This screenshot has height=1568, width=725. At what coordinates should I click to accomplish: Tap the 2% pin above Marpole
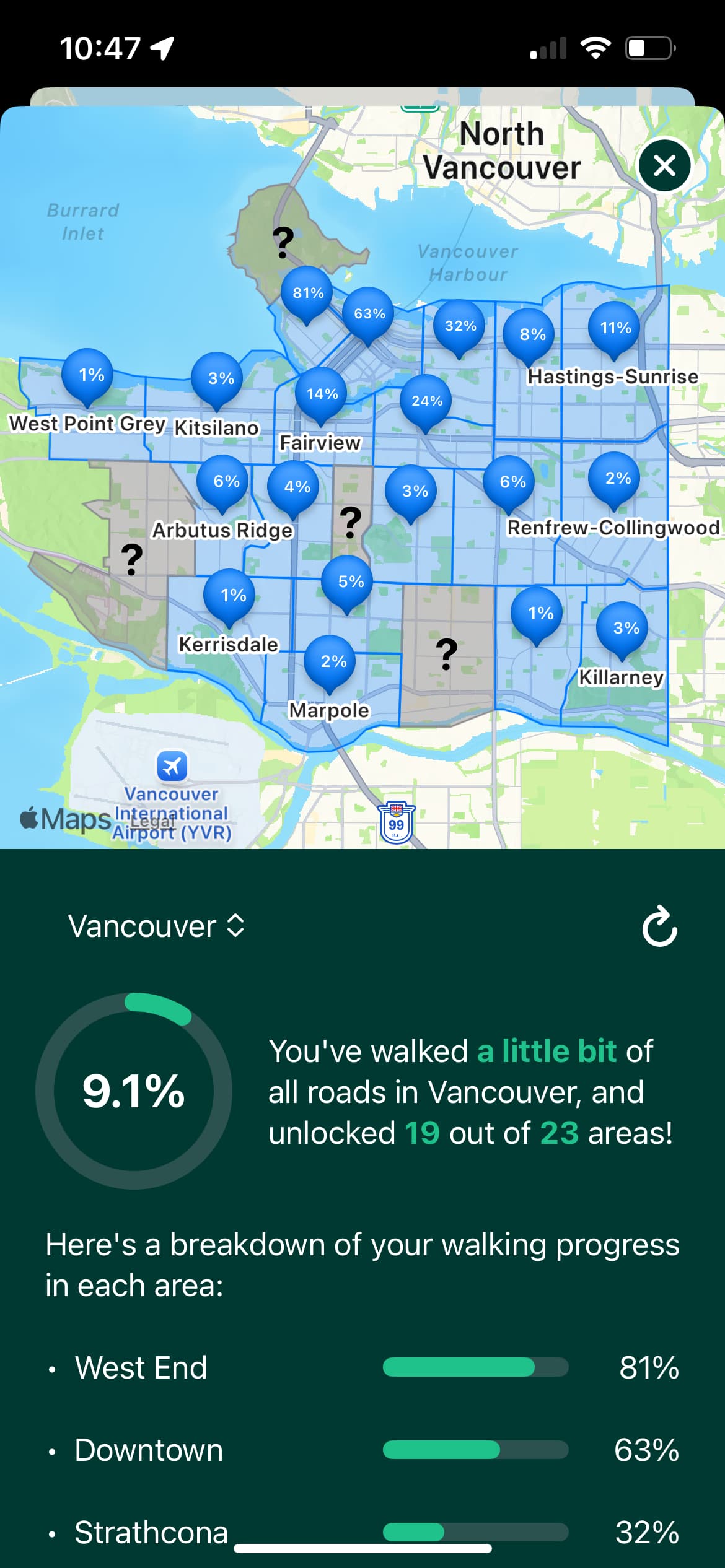[333, 661]
